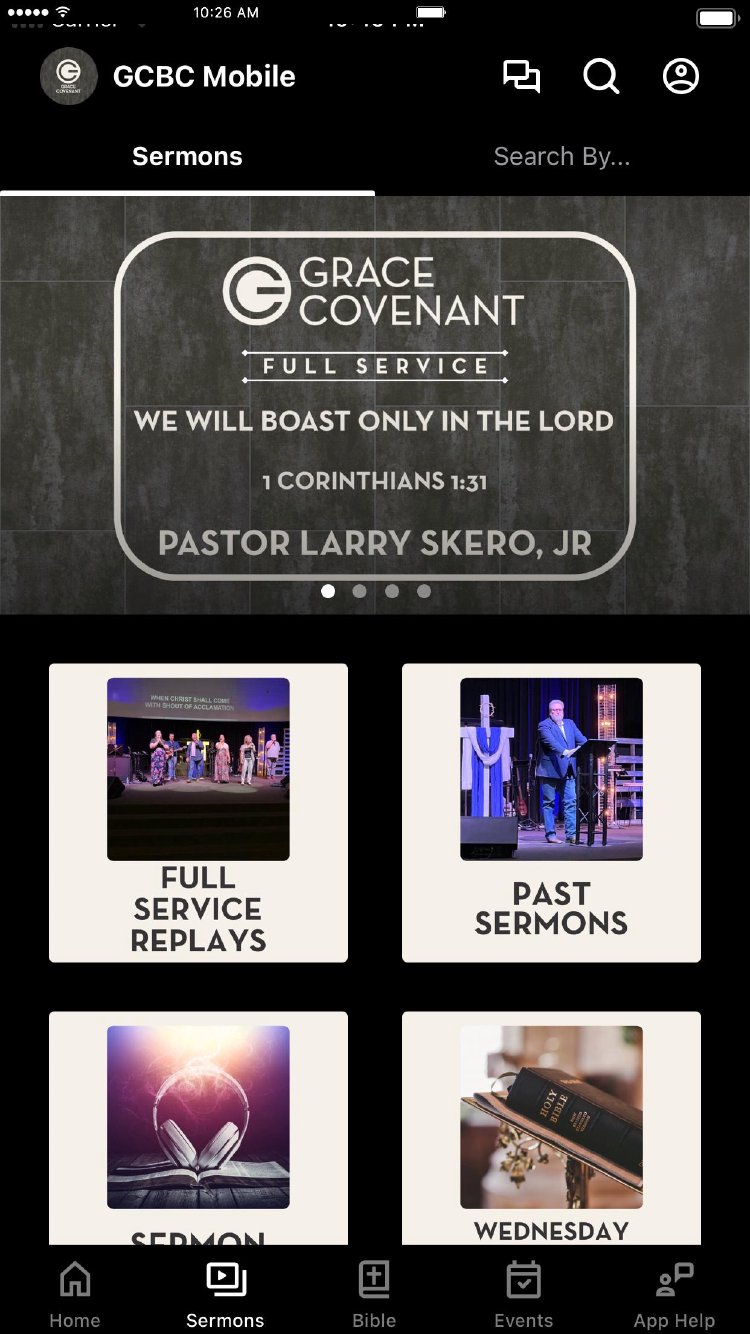
Task: Open the Events tab
Action: click(523, 1294)
